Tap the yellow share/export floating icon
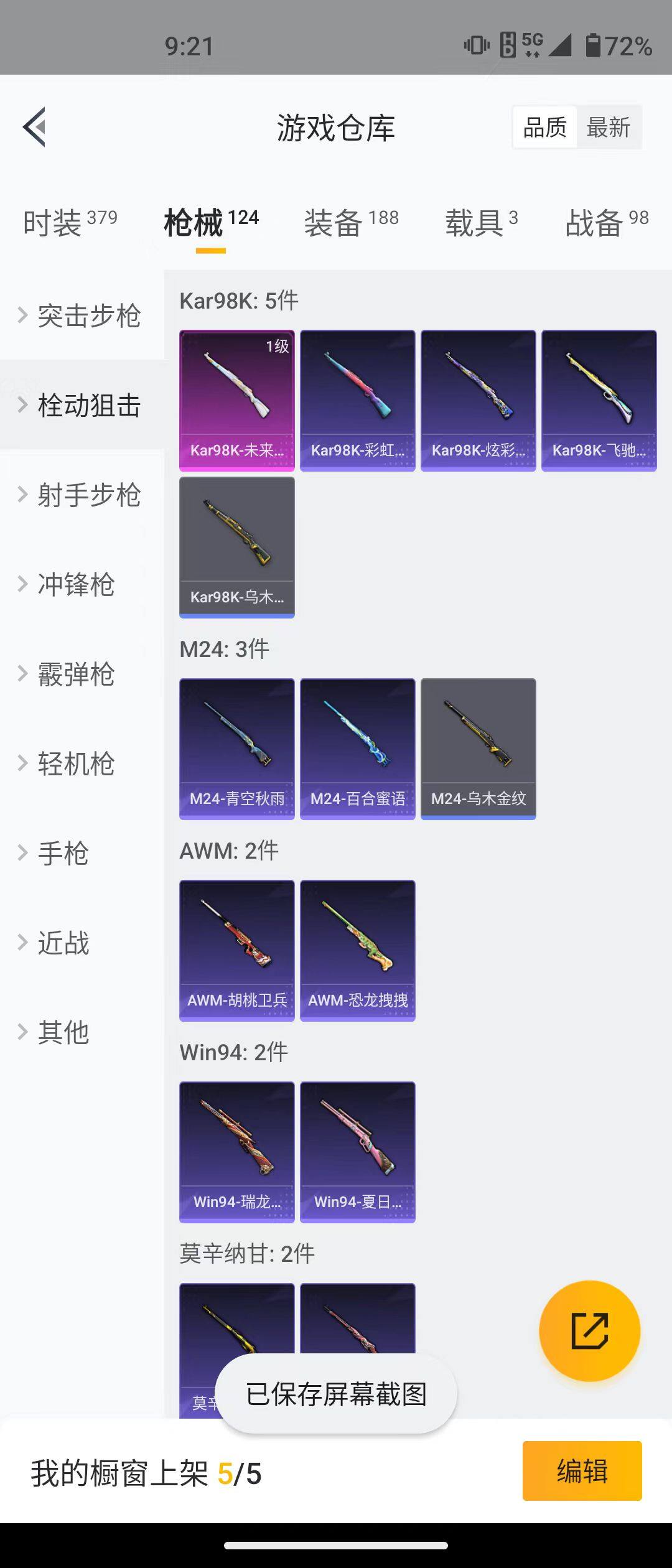Image resolution: width=672 pixels, height=1568 pixels. click(589, 1331)
